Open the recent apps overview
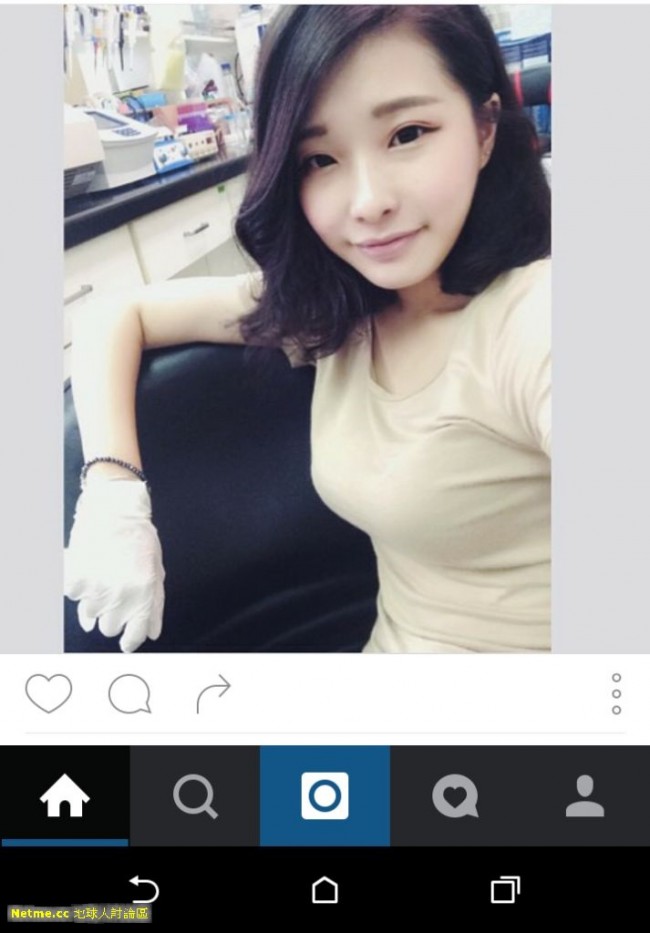Screen dimensions: 650x933 pyautogui.click(x=505, y=889)
